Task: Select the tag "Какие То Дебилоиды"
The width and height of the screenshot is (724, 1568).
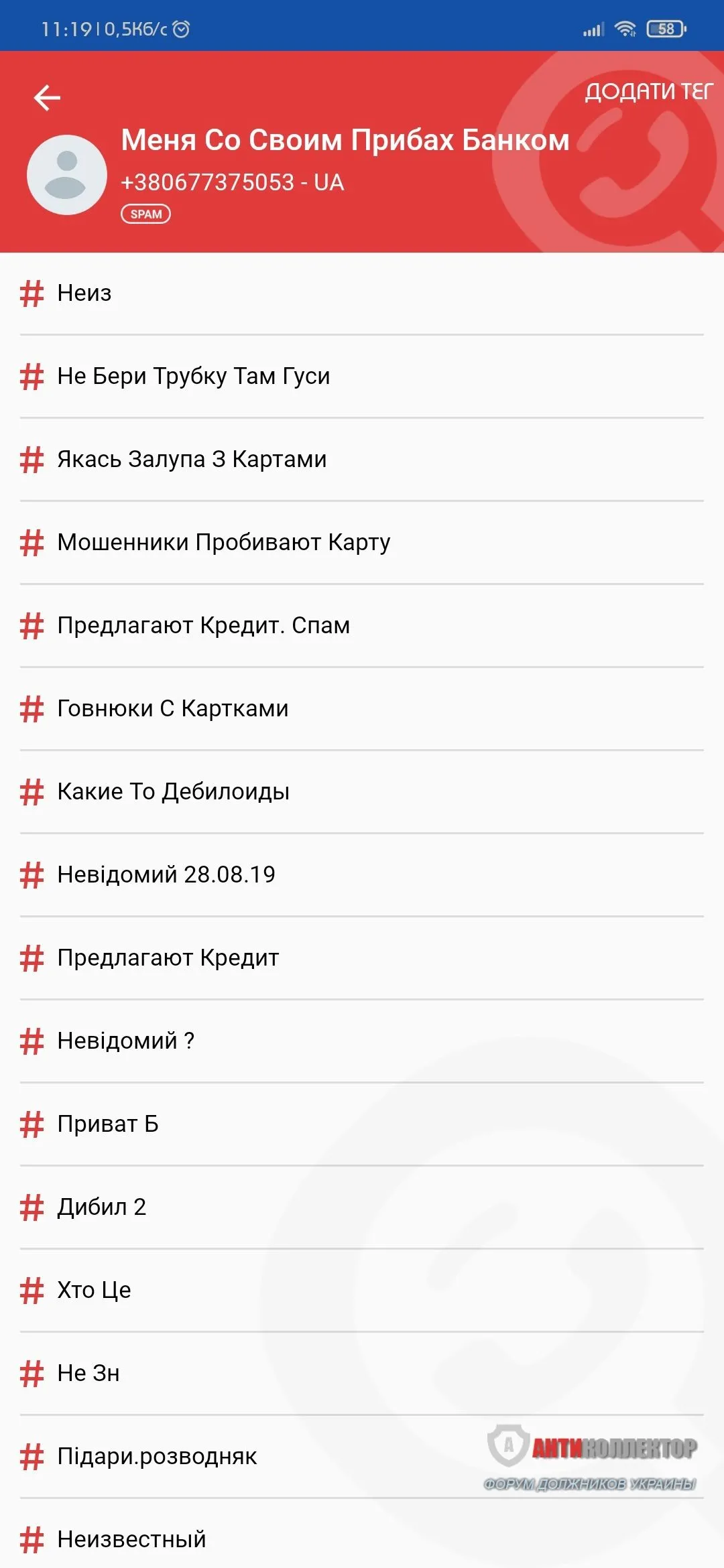Action: click(173, 791)
